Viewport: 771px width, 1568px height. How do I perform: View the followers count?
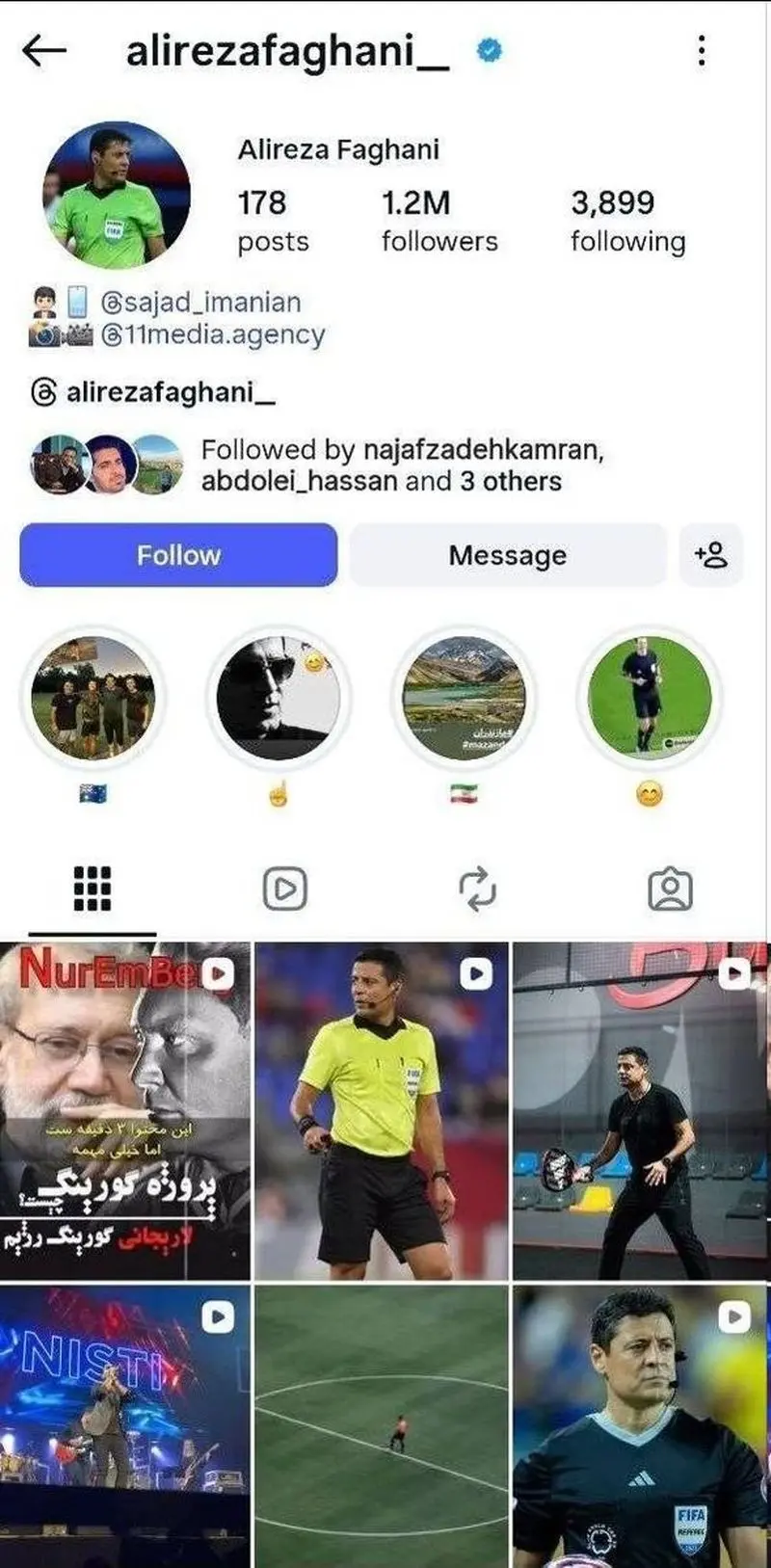[439, 221]
